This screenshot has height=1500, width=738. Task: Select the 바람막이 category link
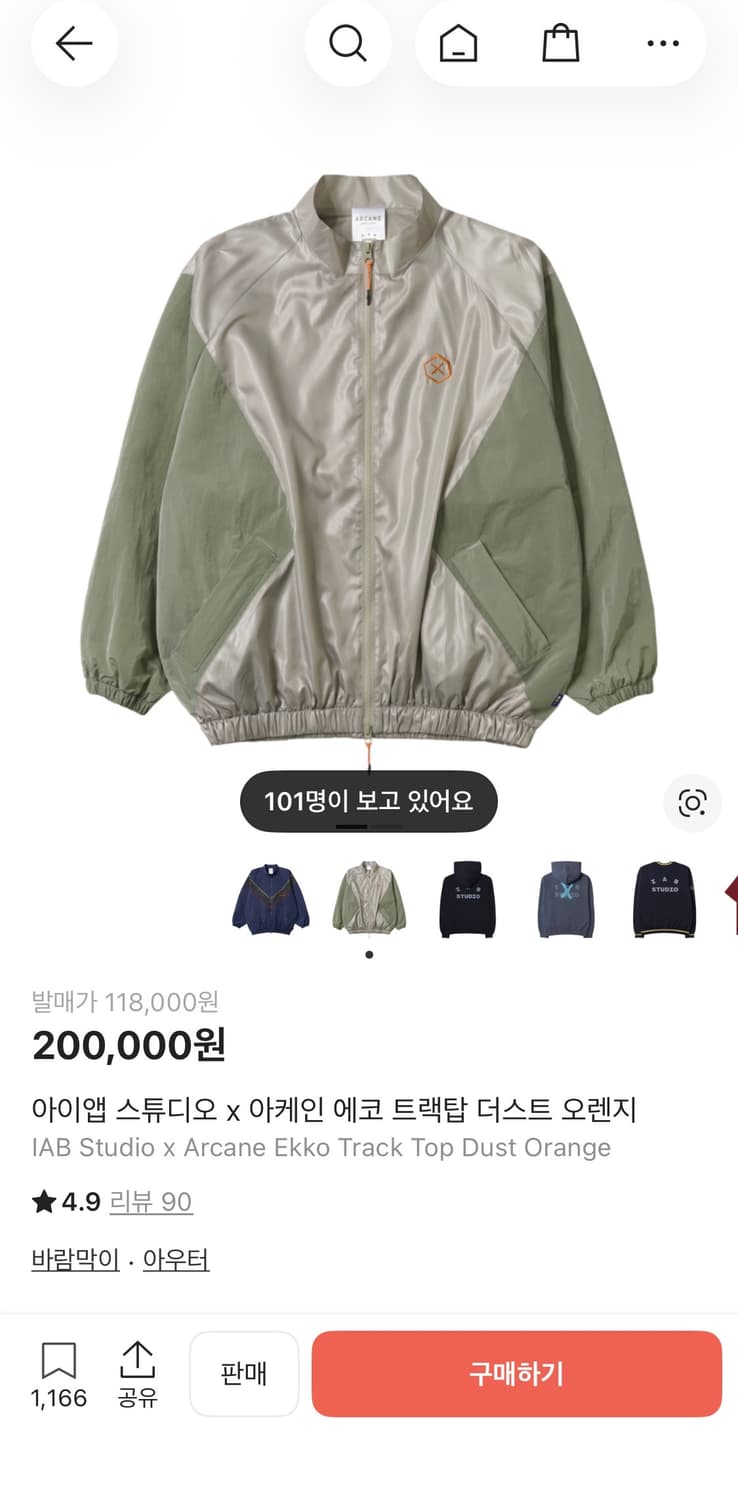point(74,1260)
